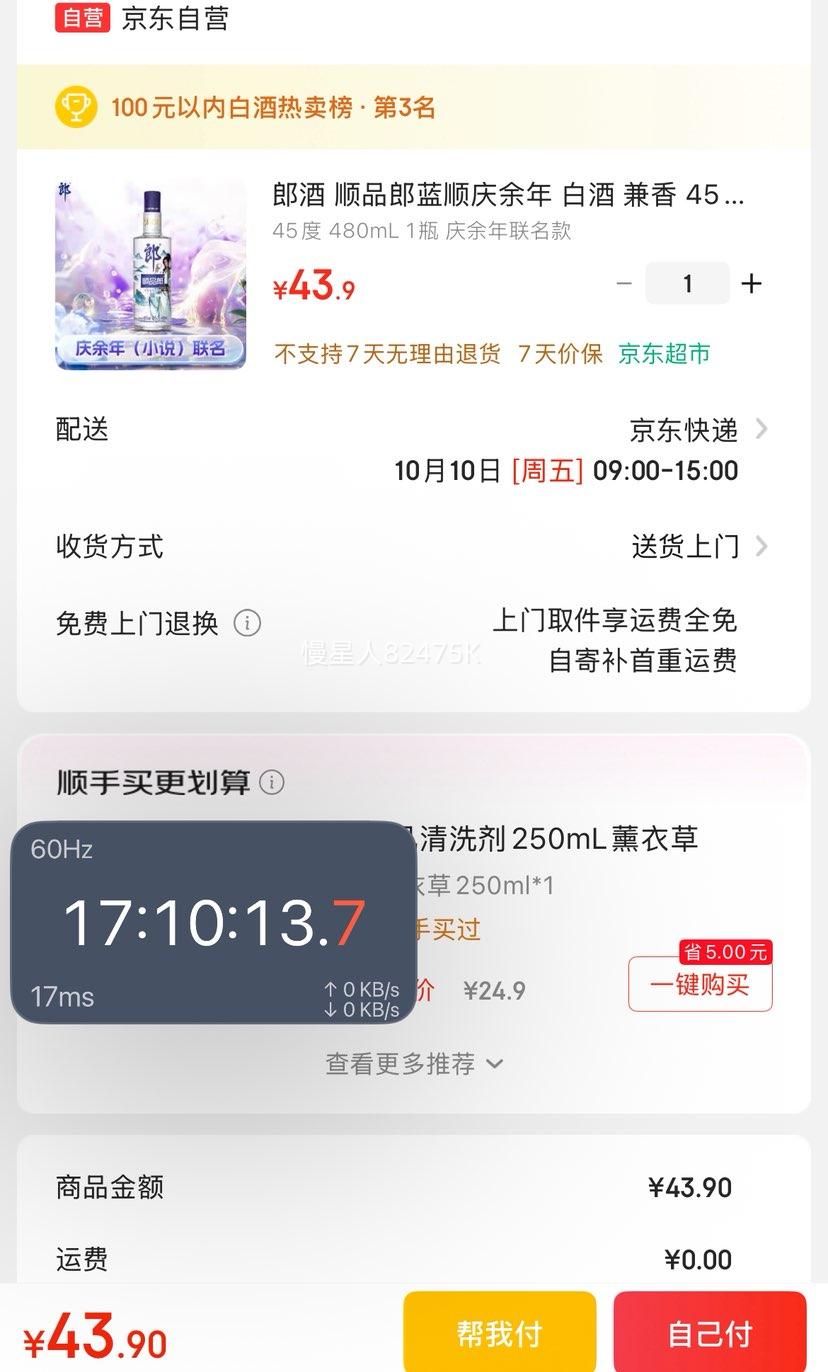
Task: Pay yourself with 自己付
Action: [x=709, y=1333]
